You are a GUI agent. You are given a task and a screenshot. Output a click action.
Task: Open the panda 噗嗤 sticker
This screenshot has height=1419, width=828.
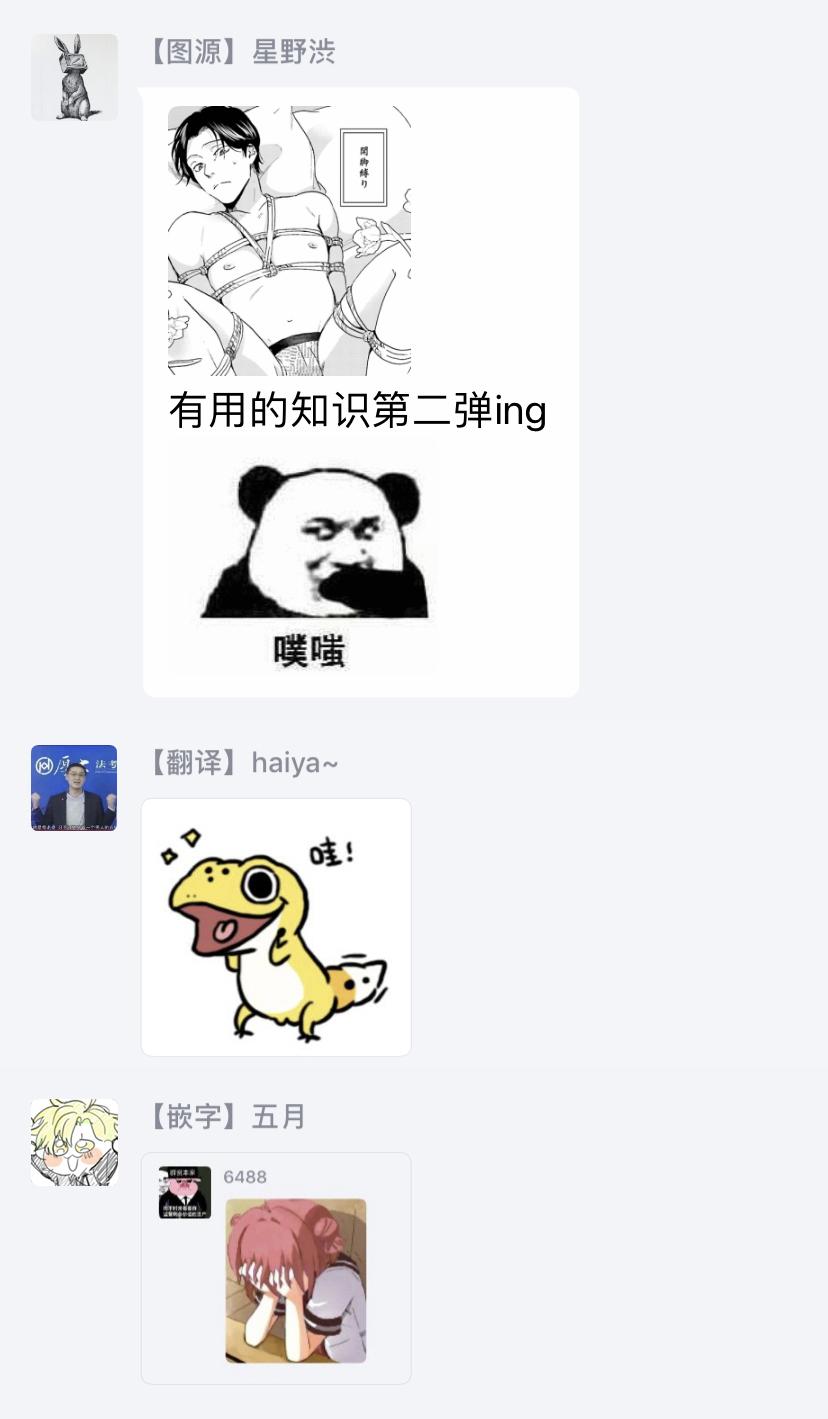point(303,557)
